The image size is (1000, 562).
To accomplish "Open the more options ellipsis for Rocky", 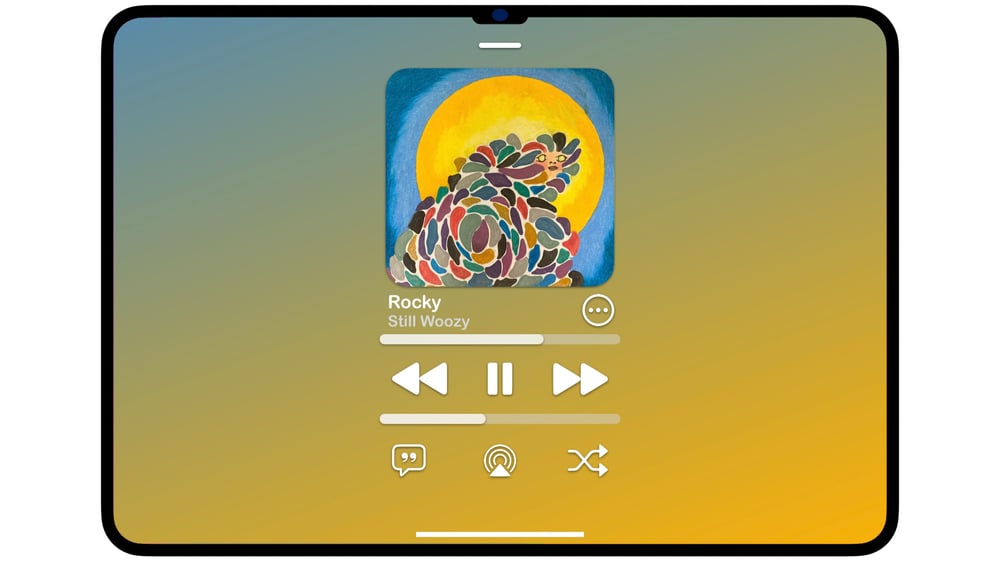I will [598, 311].
